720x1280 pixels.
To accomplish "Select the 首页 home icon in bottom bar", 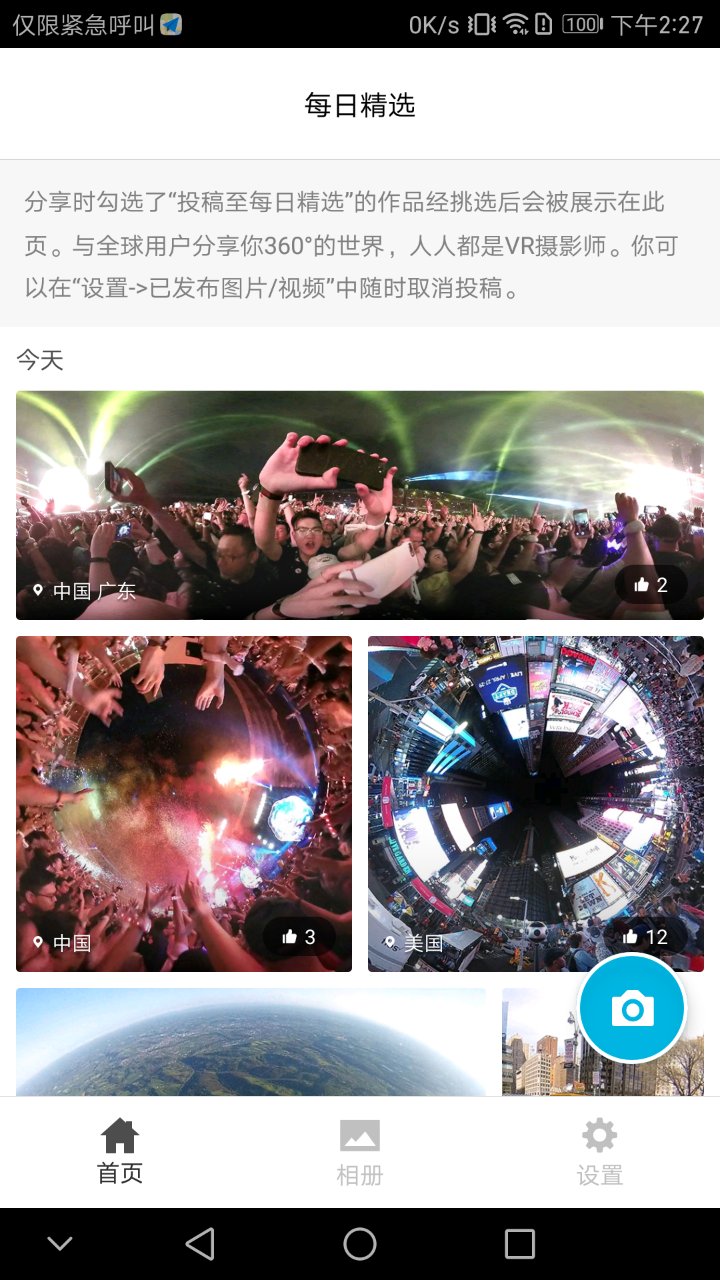I will (x=120, y=1135).
